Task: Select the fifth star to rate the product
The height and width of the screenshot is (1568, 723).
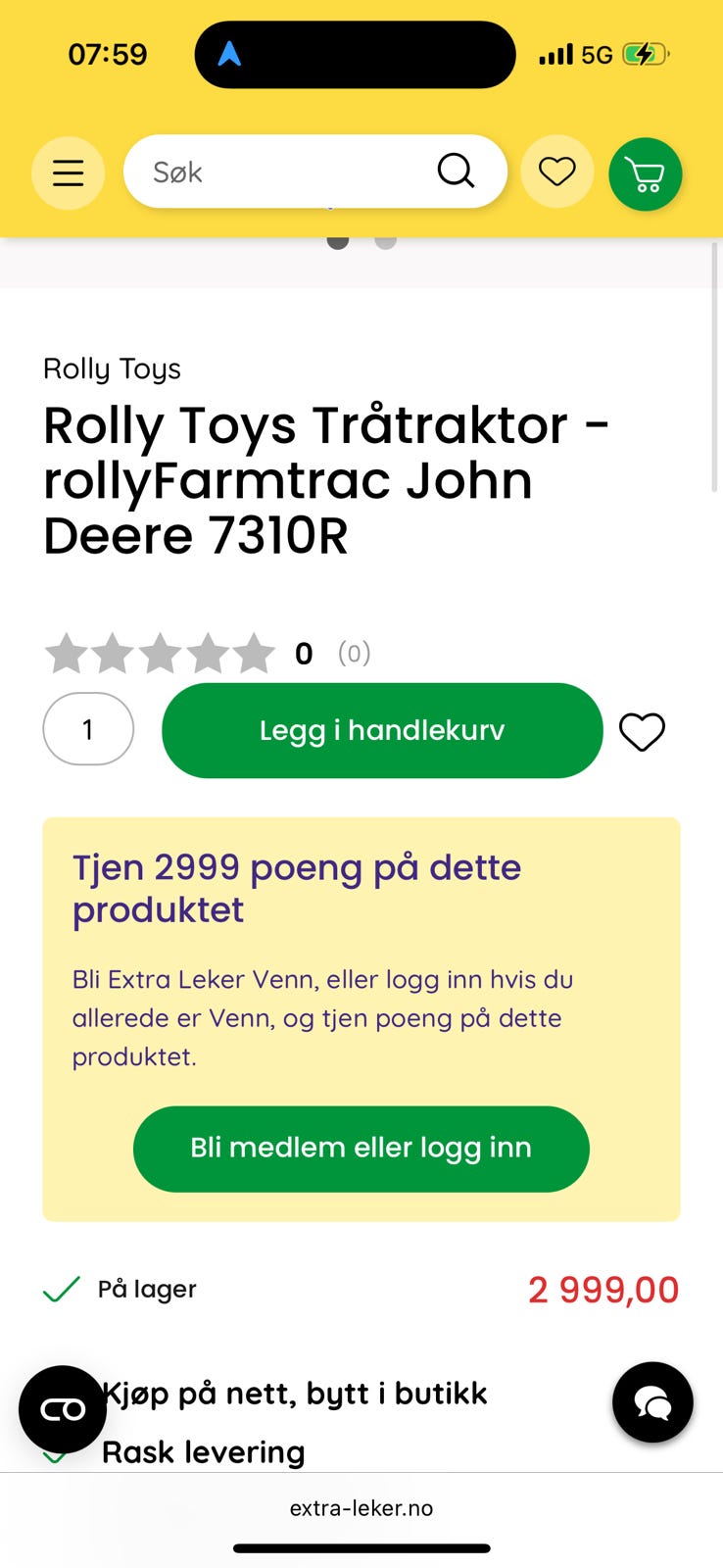Action: (252, 652)
